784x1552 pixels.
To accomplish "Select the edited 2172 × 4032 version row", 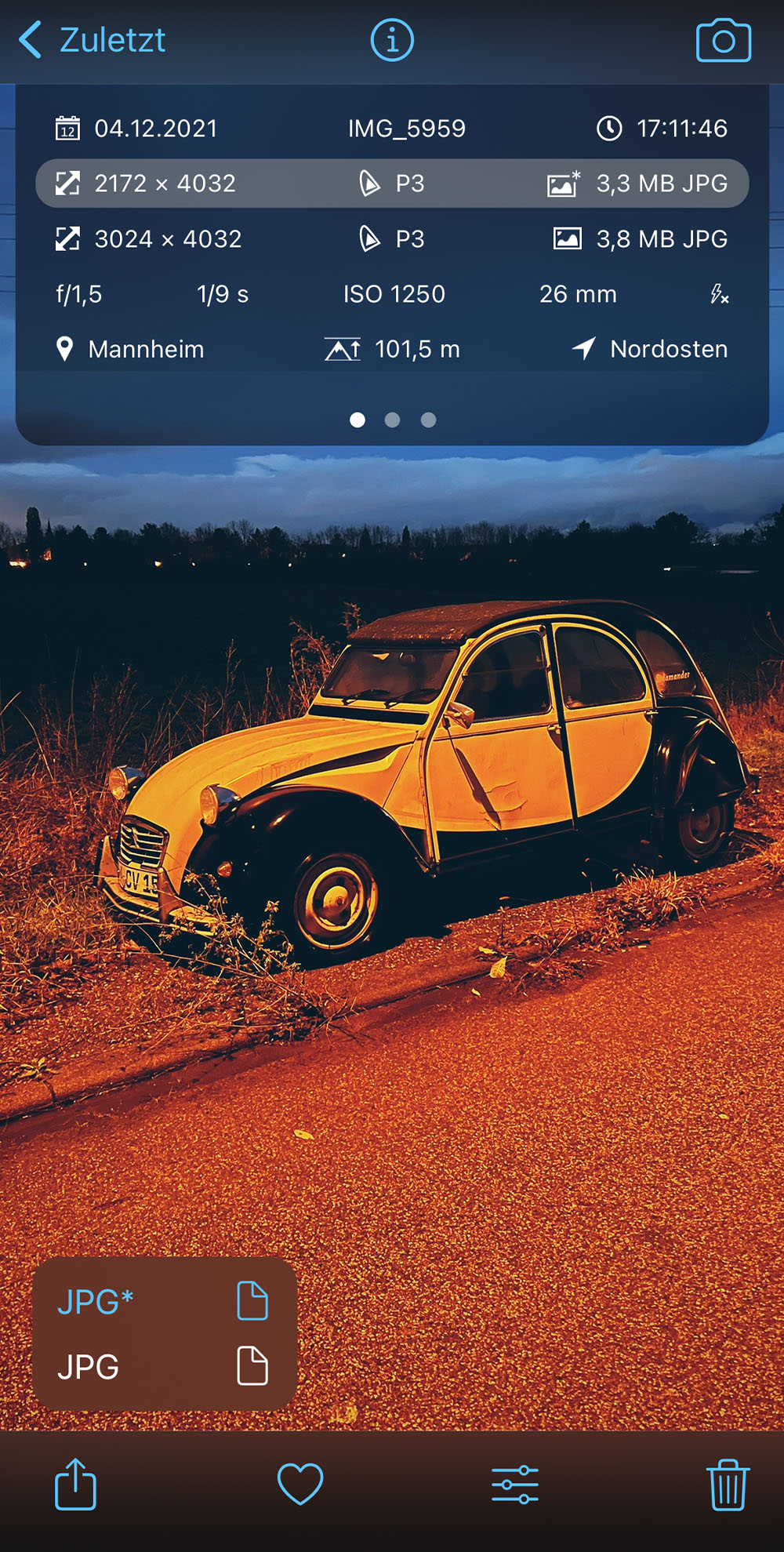I will coord(392,184).
